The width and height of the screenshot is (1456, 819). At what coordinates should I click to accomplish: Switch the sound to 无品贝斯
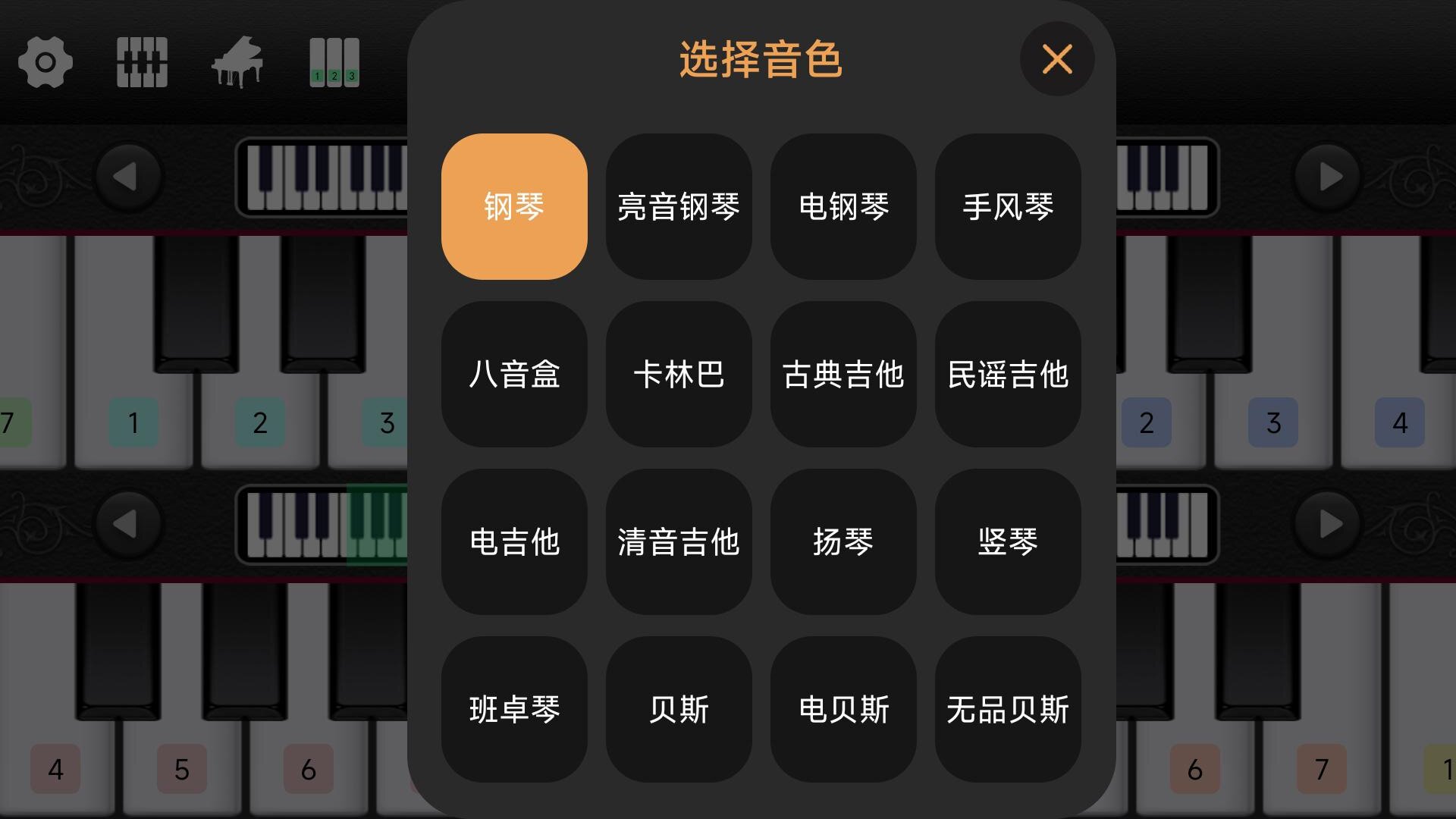tap(1008, 709)
